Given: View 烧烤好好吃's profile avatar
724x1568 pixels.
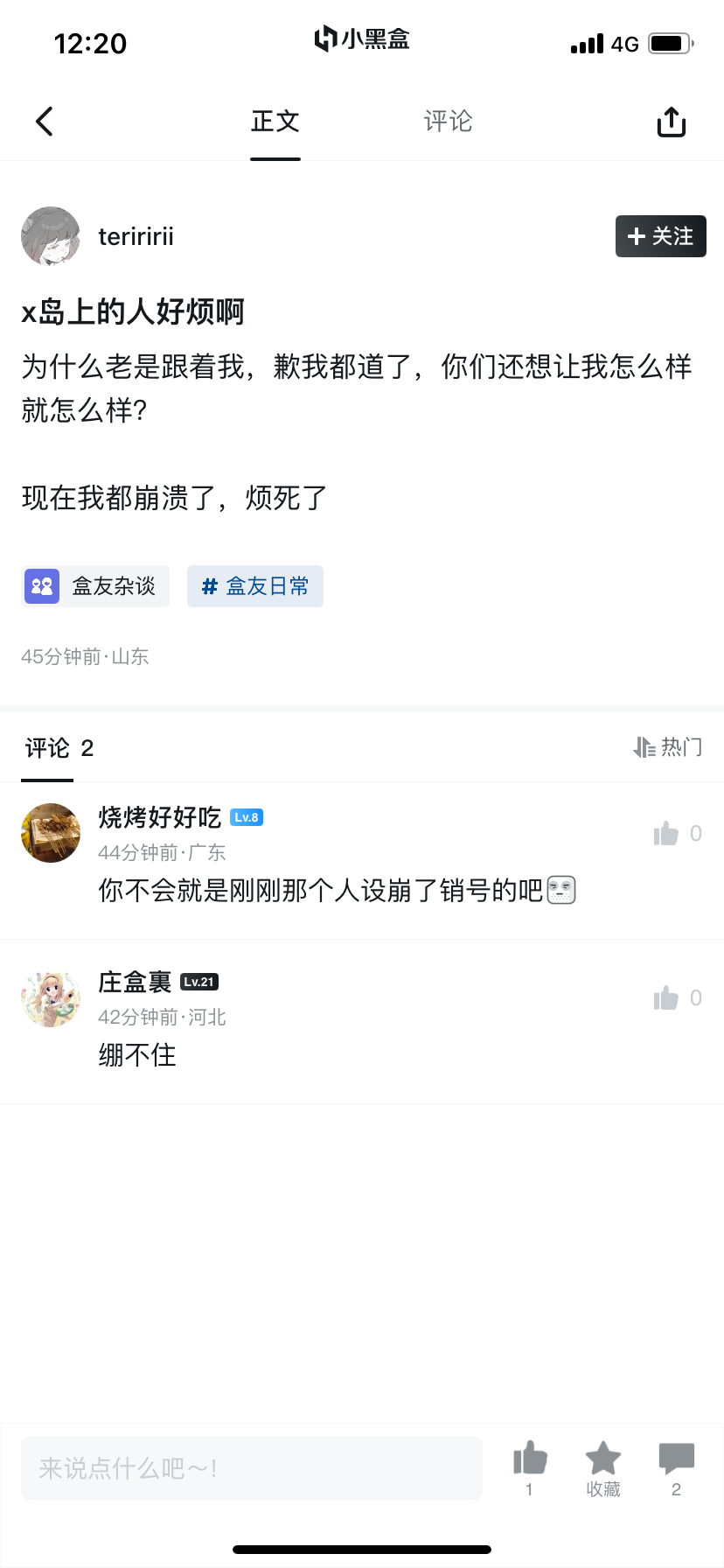Looking at the screenshot, I should (51, 833).
